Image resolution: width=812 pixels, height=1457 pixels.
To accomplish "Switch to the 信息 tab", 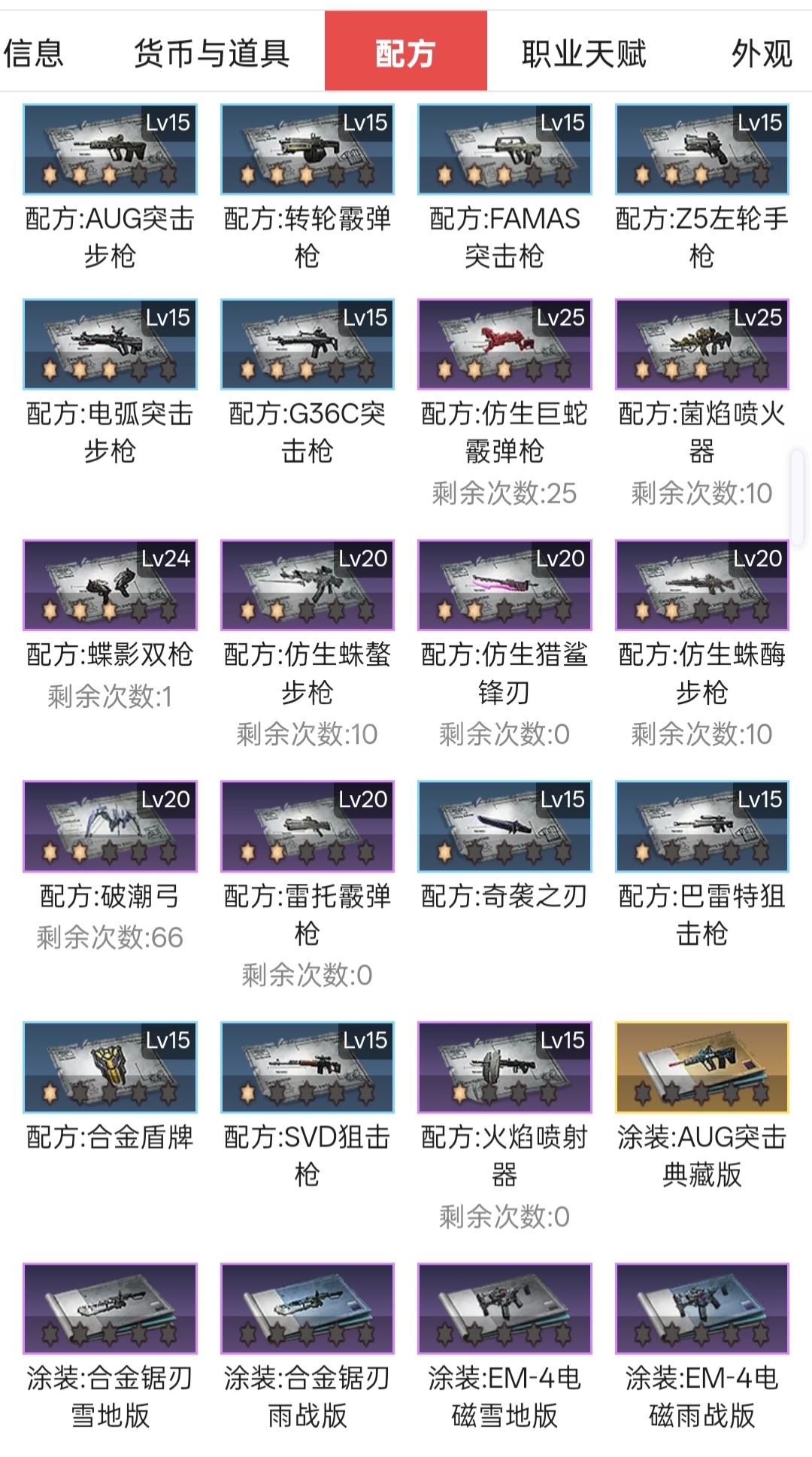I will [33, 53].
